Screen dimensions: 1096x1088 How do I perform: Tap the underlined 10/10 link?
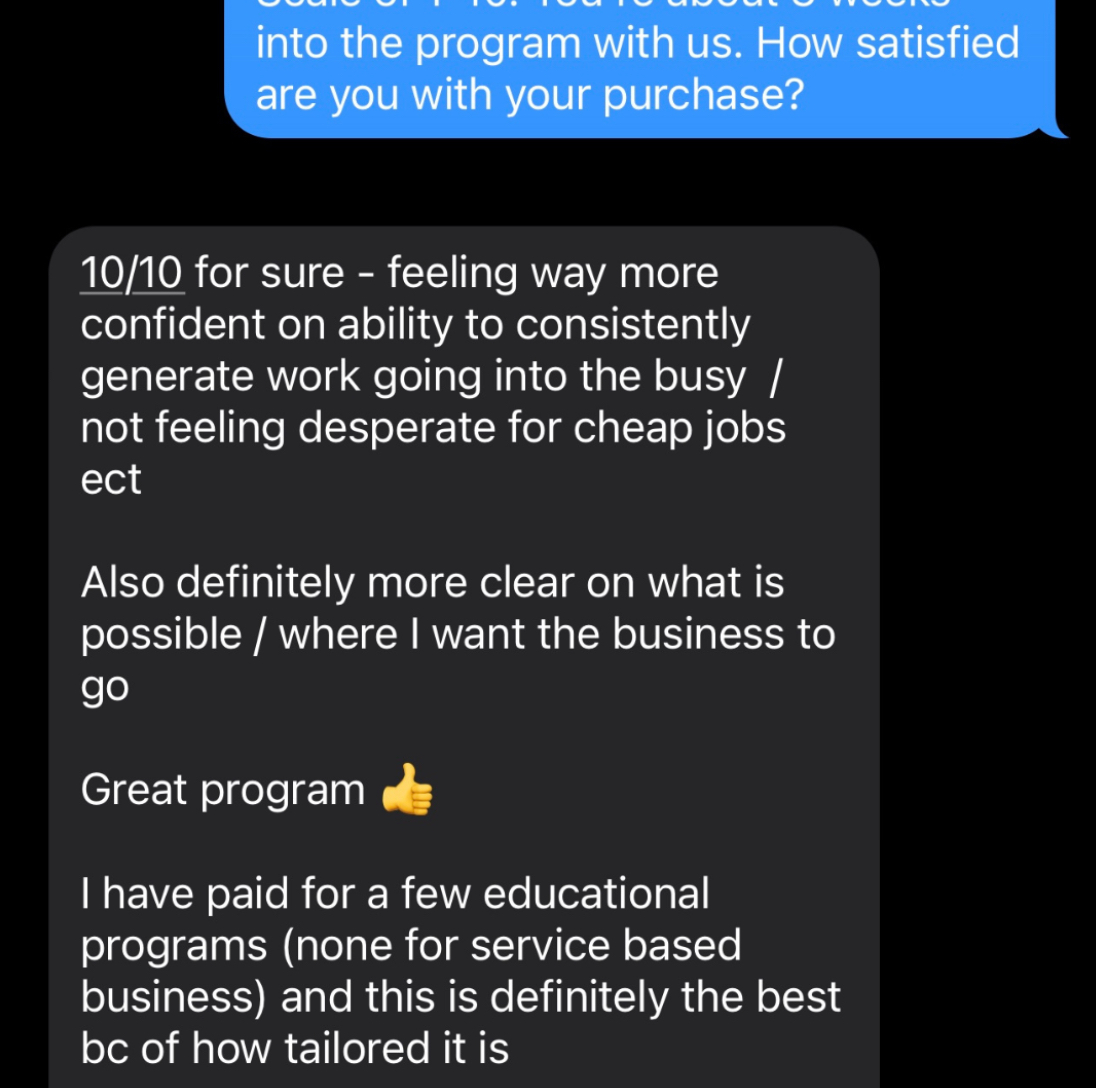132,273
